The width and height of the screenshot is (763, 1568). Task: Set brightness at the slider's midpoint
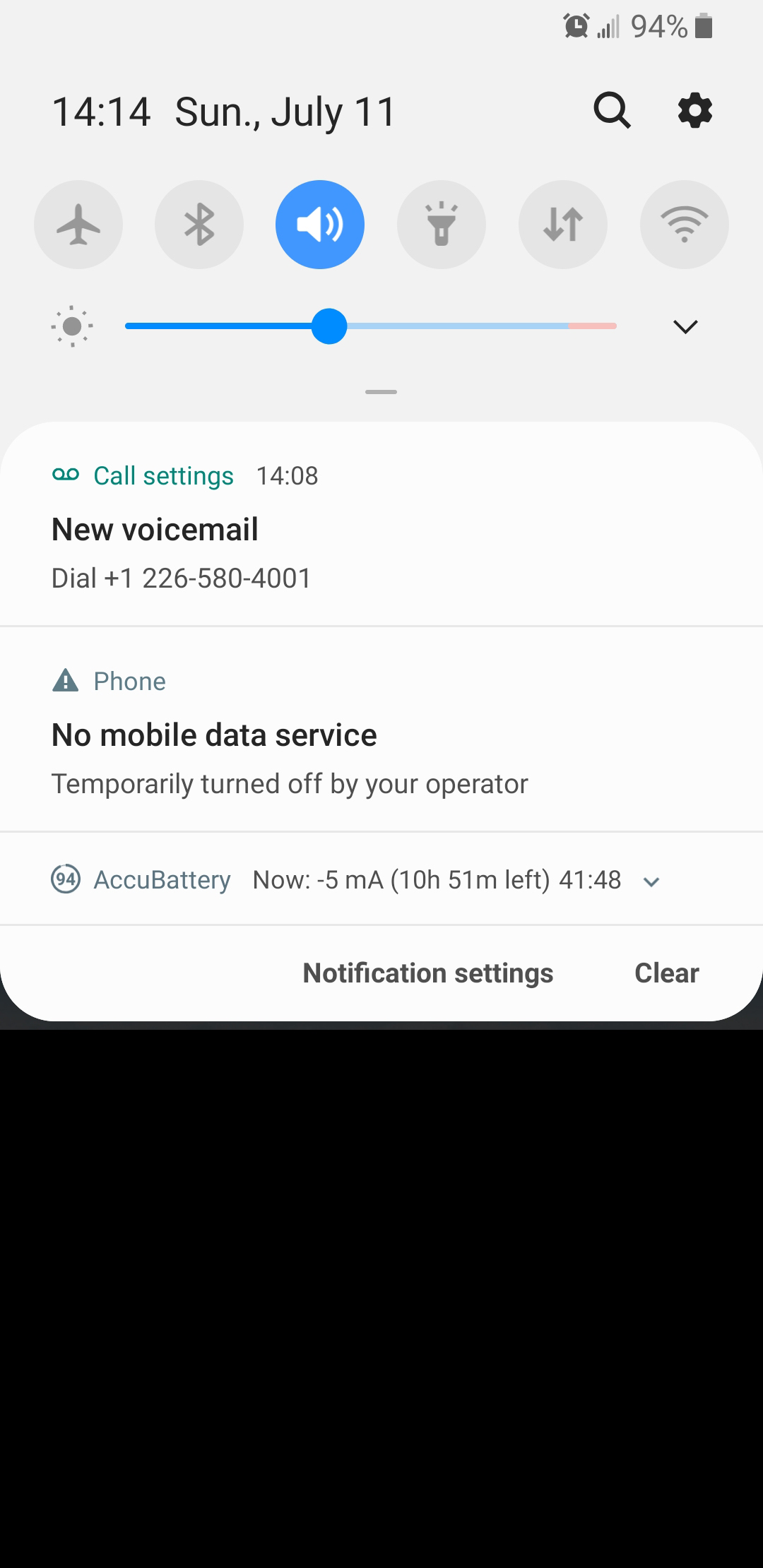[x=371, y=326]
